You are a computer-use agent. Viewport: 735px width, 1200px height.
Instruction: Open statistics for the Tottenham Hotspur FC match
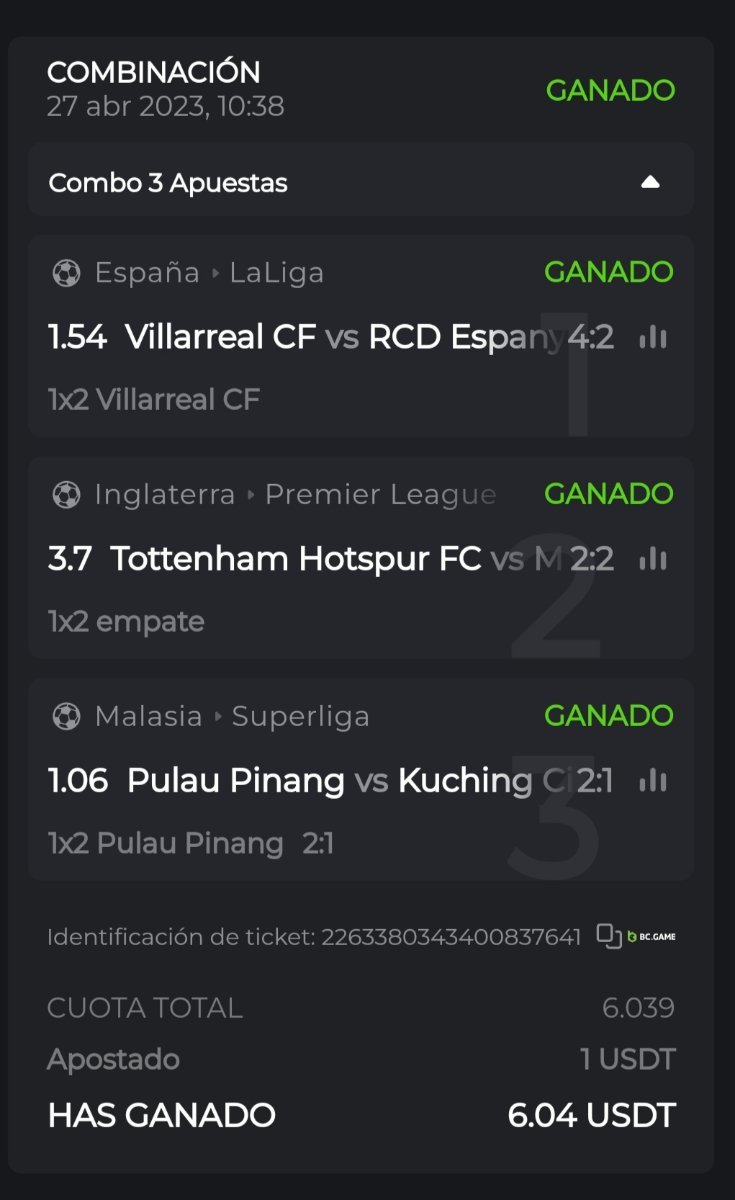(x=653, y=559)
